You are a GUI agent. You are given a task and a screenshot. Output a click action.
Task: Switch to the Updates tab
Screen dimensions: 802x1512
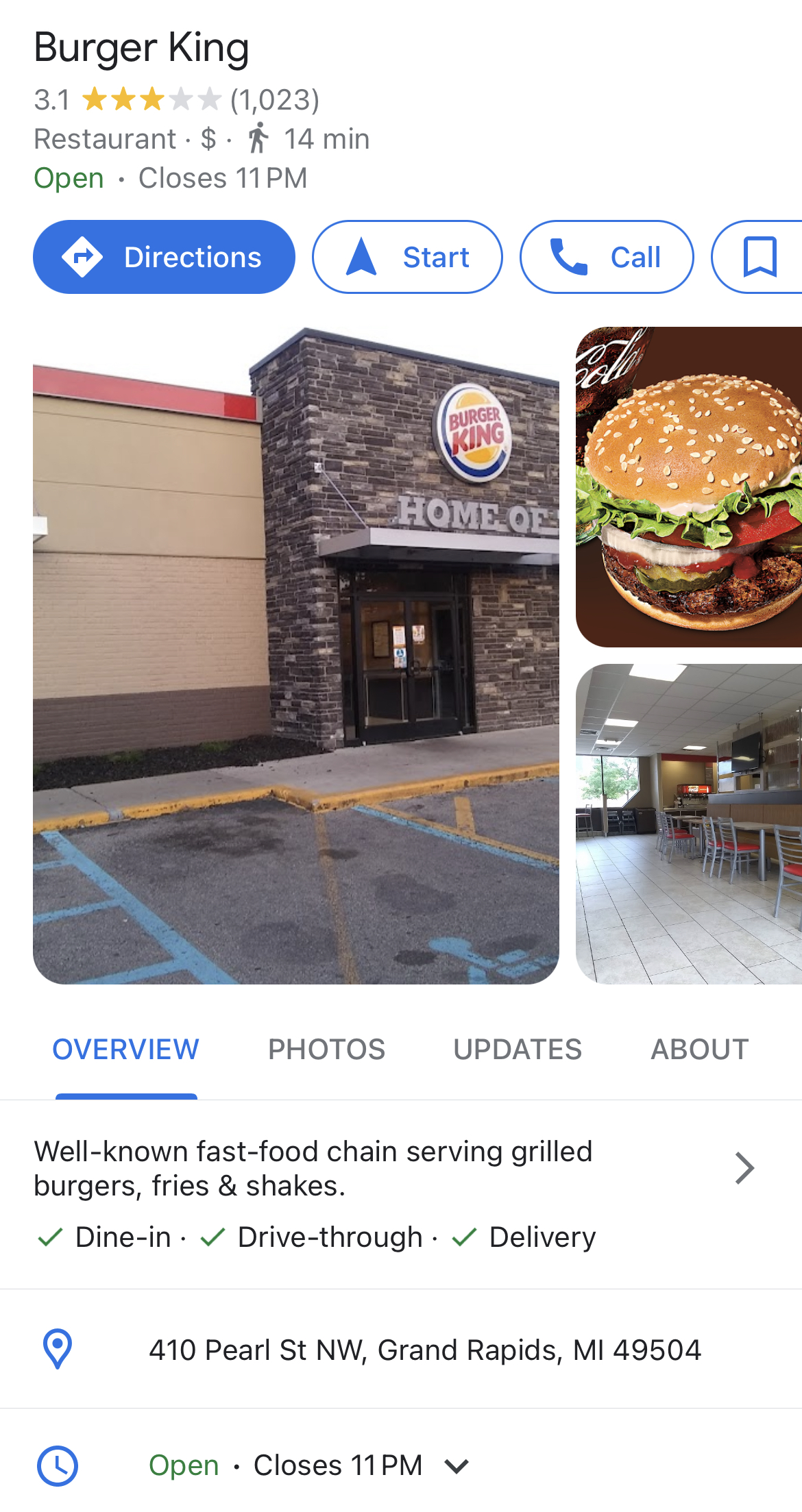pos(518,1050)
